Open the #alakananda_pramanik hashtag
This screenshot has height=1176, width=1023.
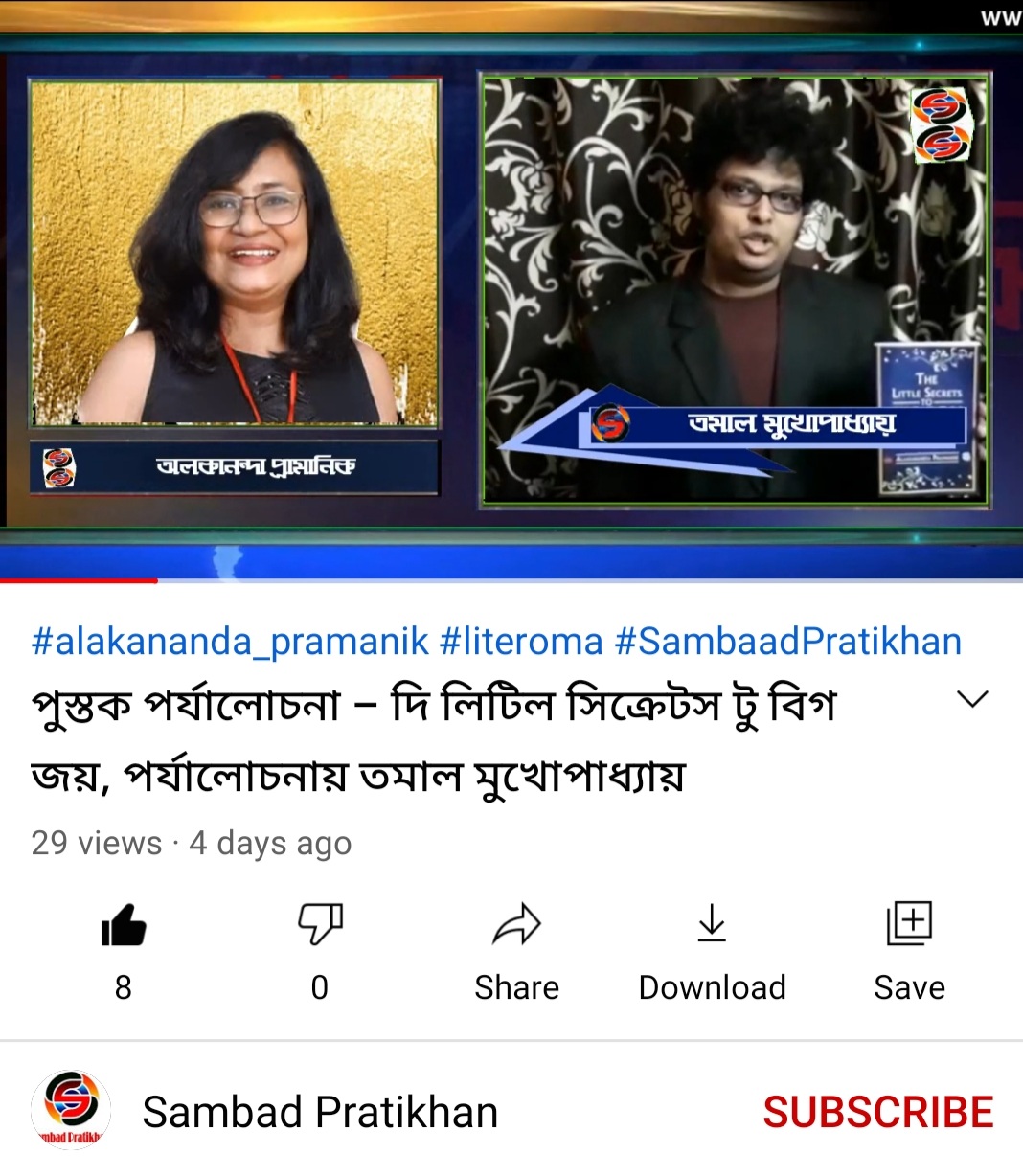coord(230,641)
